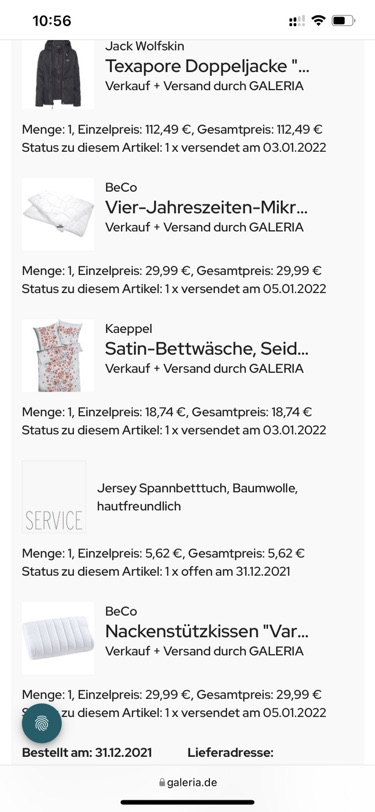Tap the neck pillow product image
This screenshot has height=812, width=375.
58,638
